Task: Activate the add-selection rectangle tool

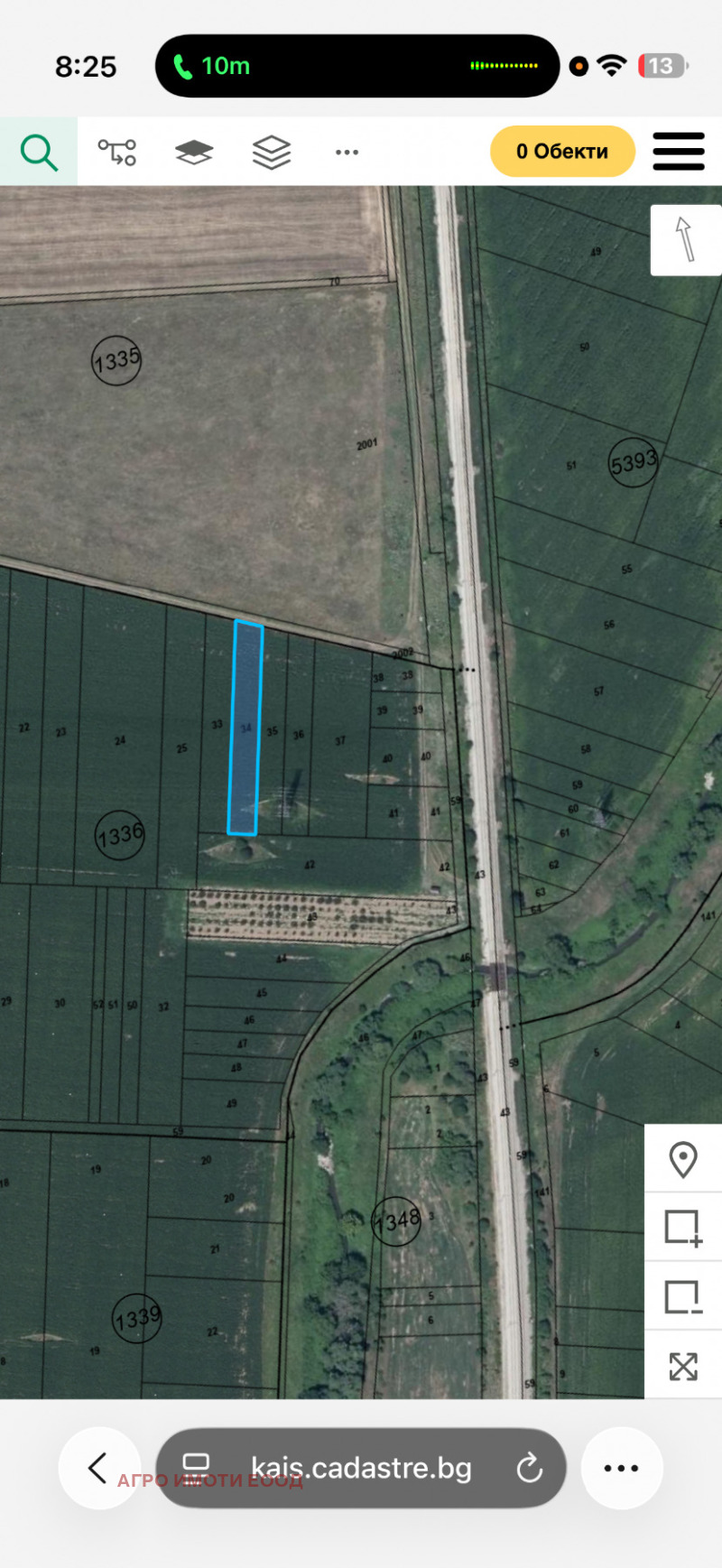Action: point(683,1228)
